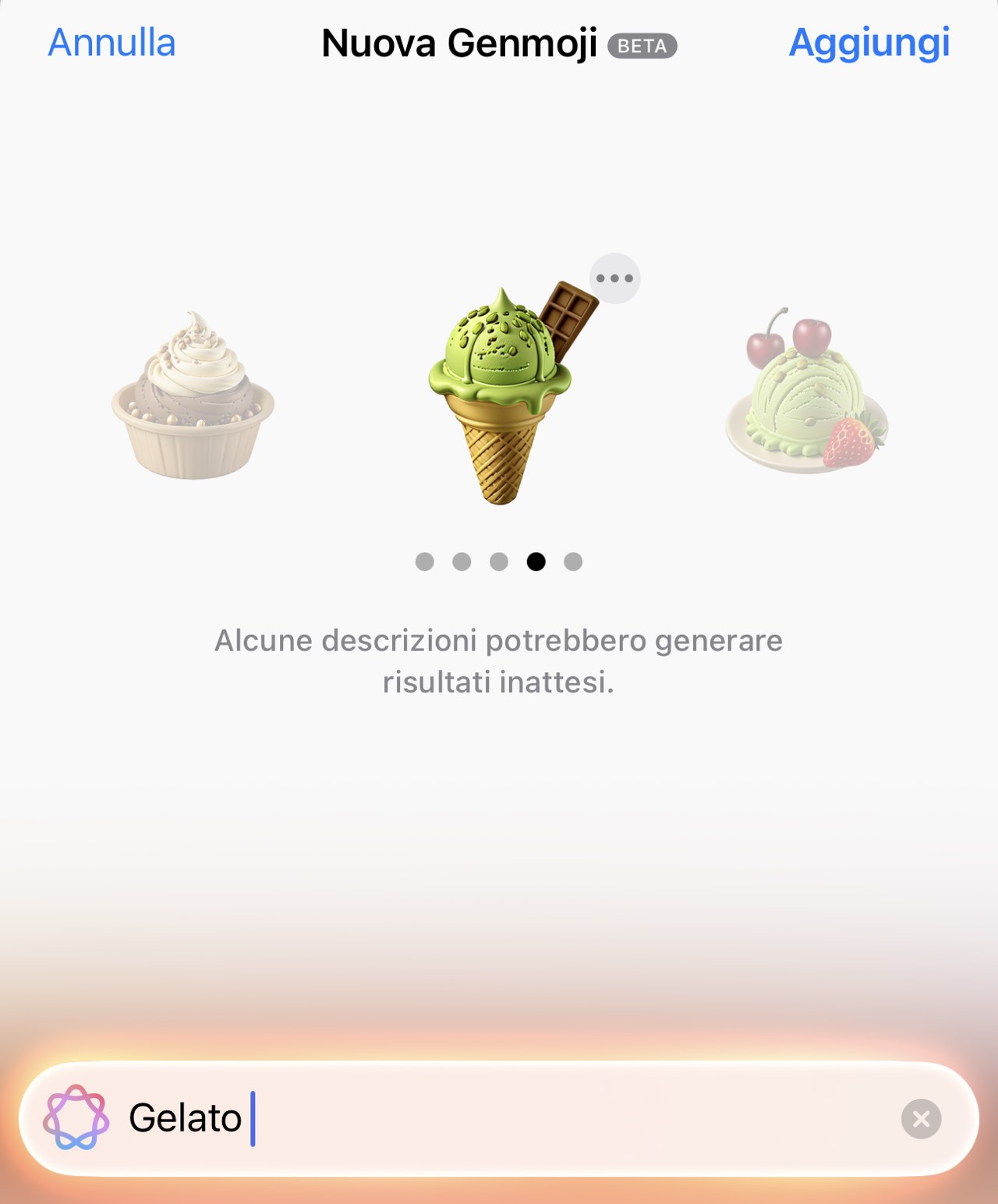Open the ellipsis options menu above the gelato

[x=615, y=279]
